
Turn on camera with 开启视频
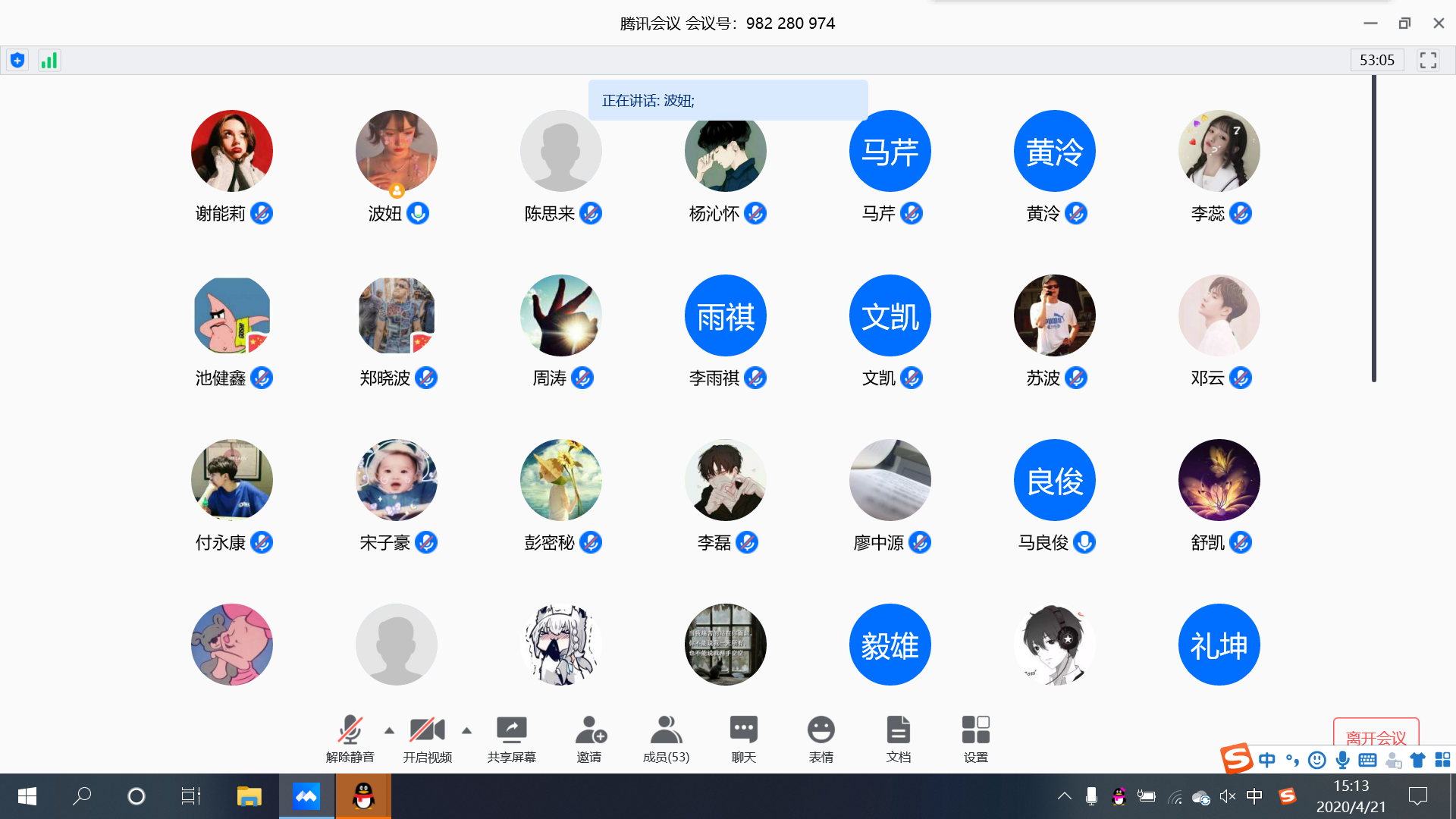tap(427, 737)
